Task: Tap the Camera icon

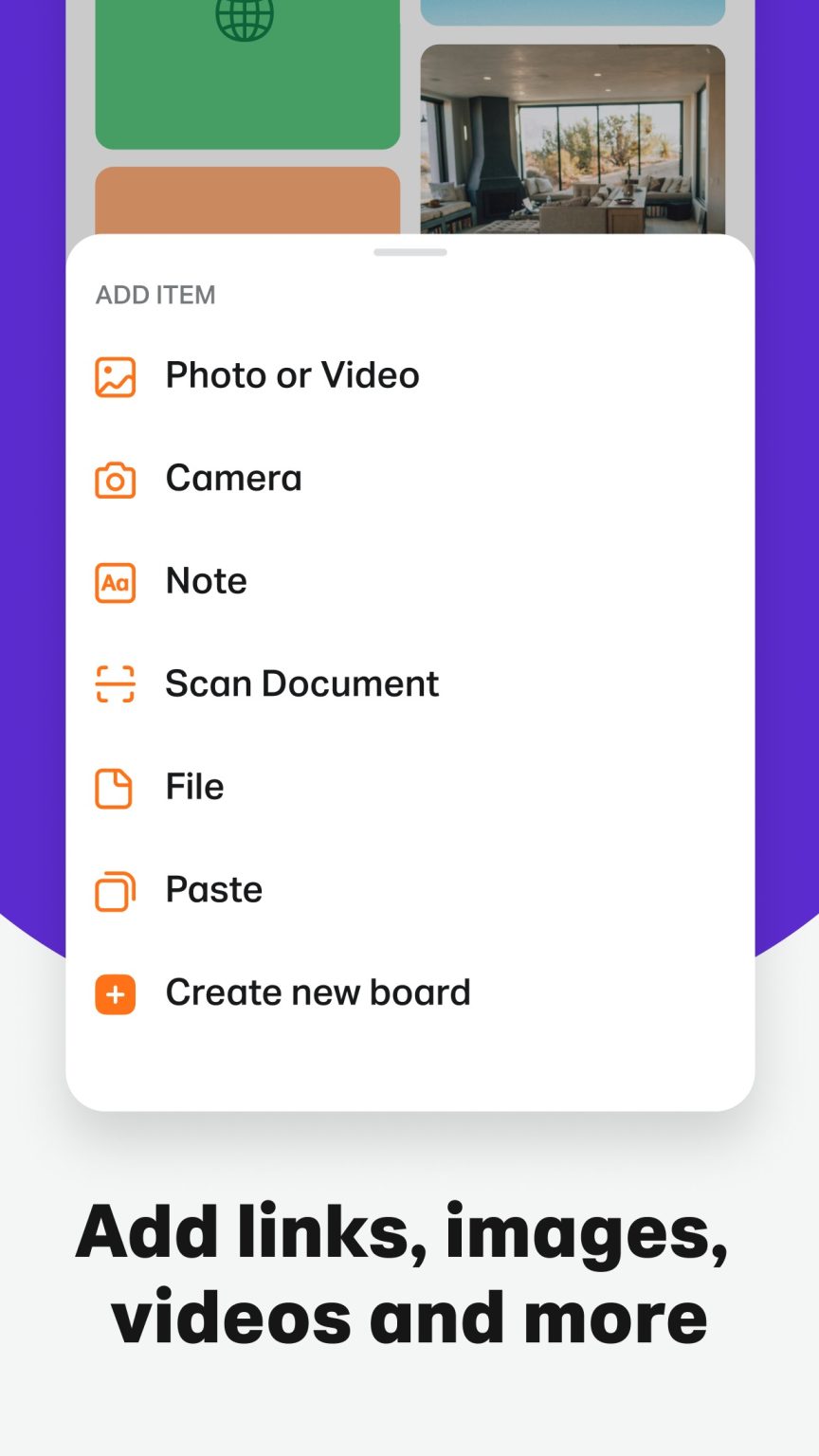Action: tap(114, 480)
